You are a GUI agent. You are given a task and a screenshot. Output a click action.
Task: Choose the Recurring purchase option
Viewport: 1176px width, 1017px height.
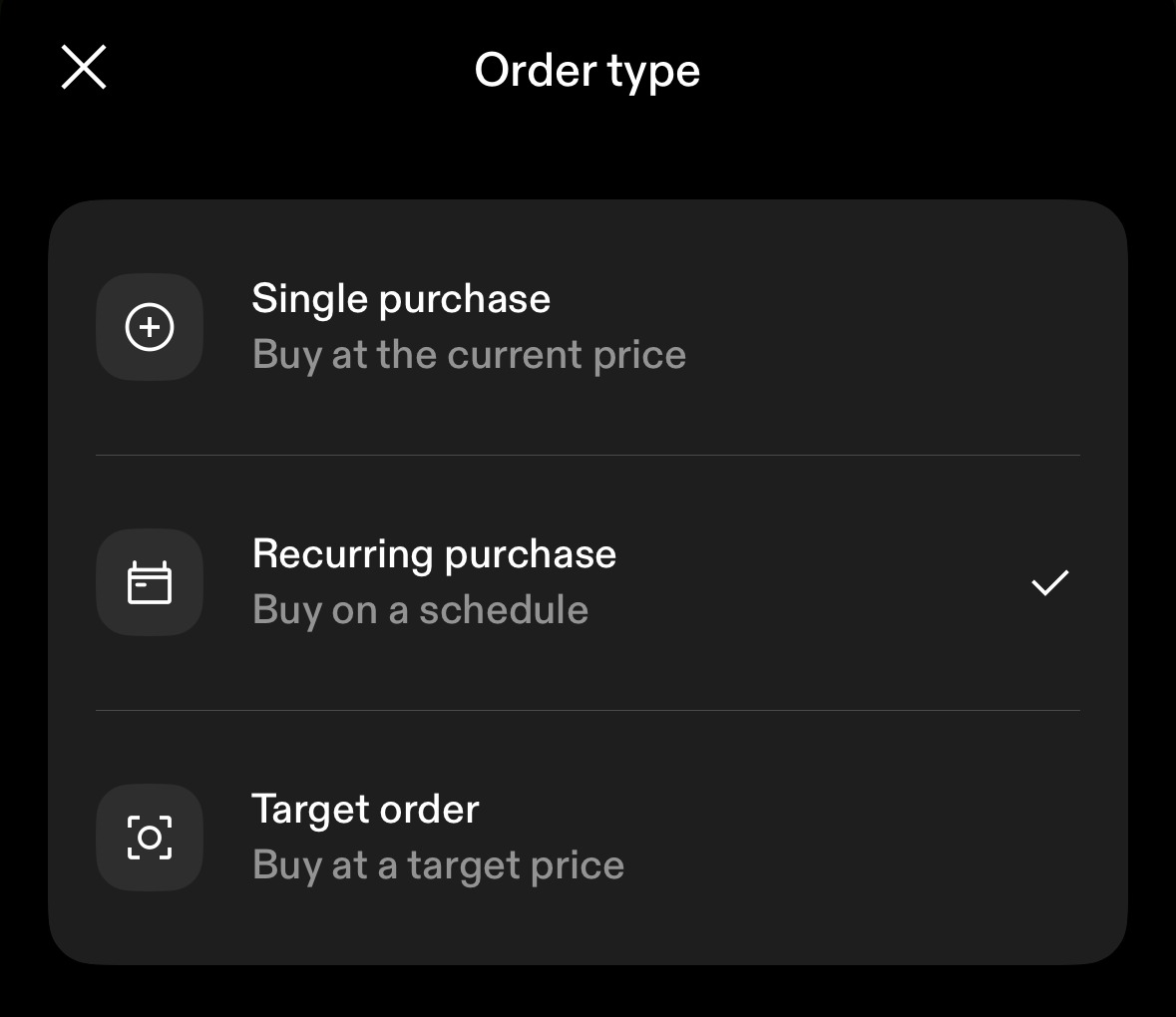click(x=469, y=582)
